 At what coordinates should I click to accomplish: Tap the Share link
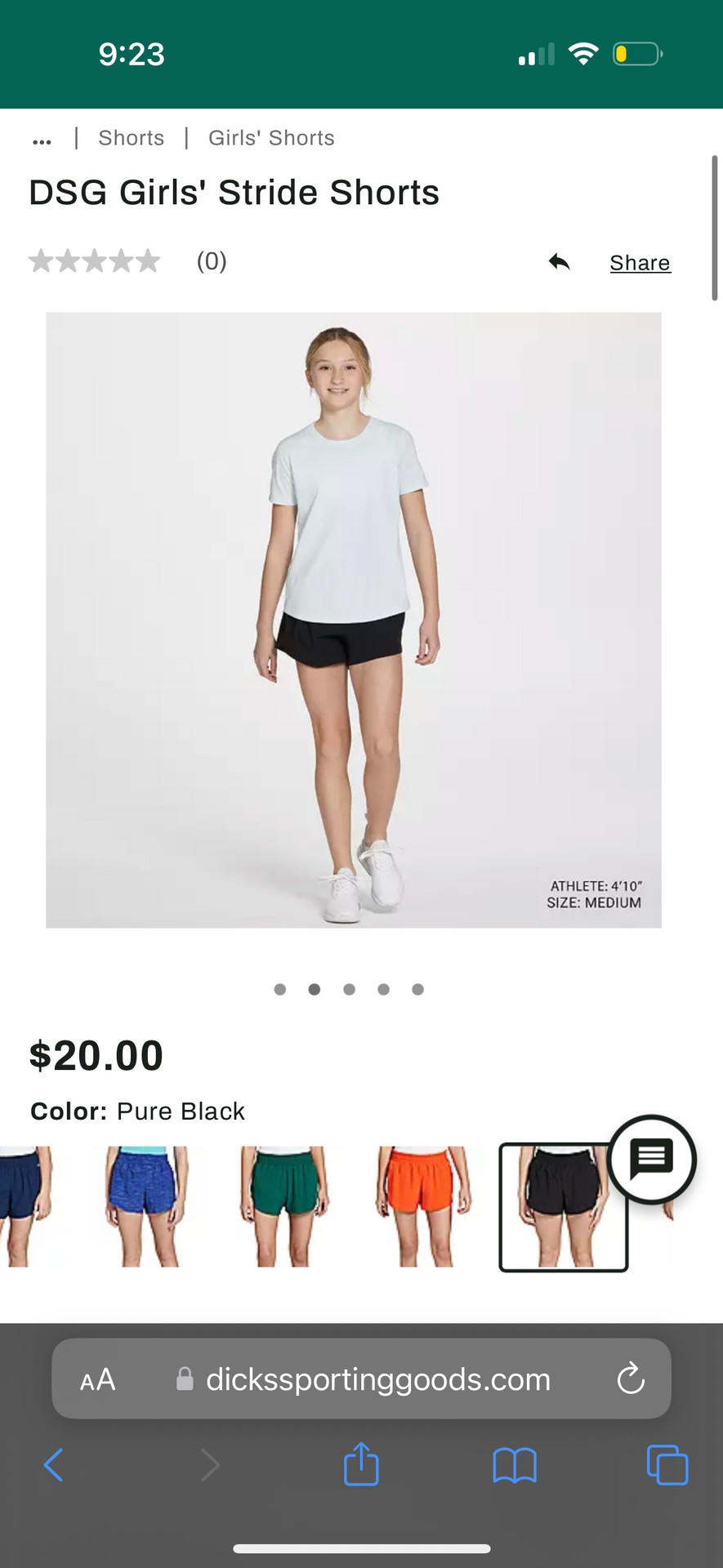tap(639, 263)
